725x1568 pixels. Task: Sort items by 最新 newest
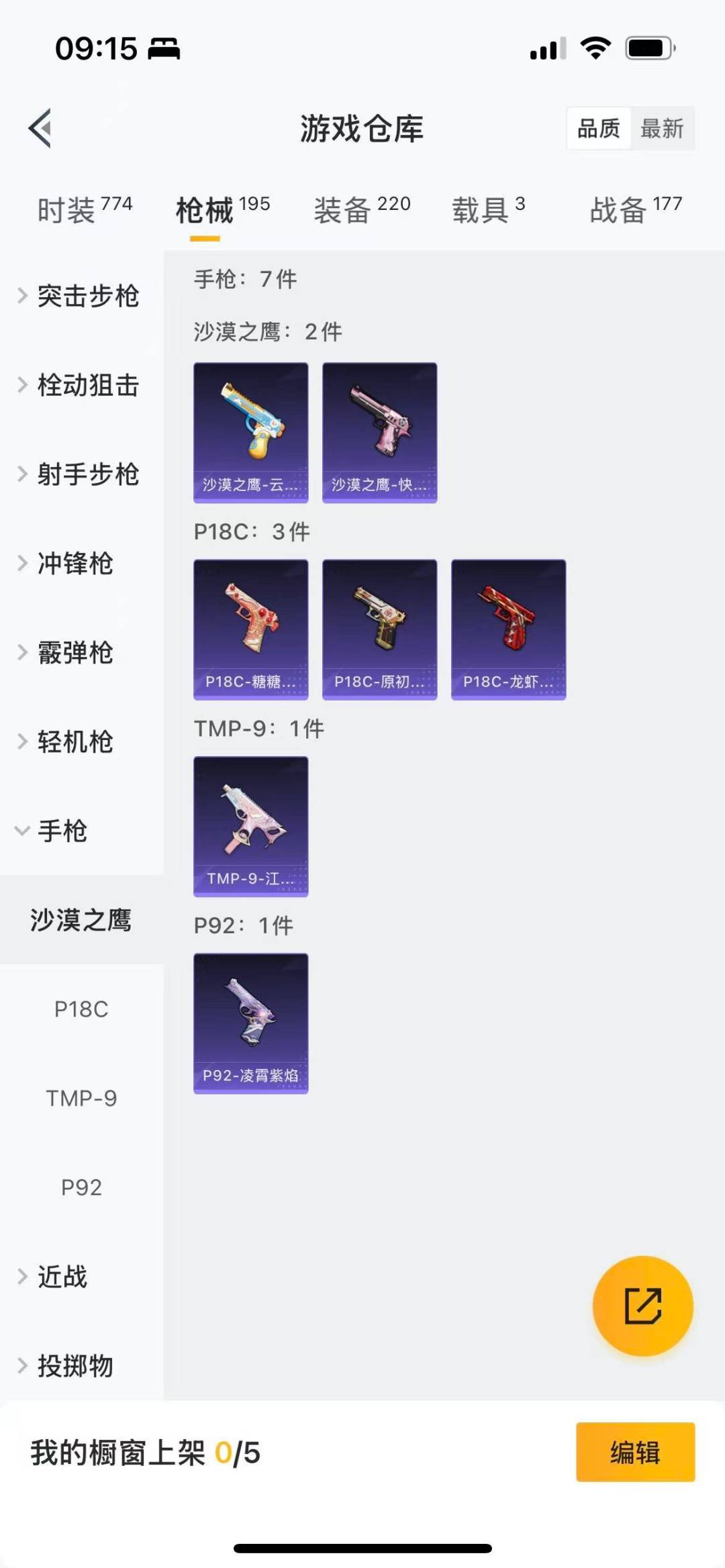(x=663, y=128)
